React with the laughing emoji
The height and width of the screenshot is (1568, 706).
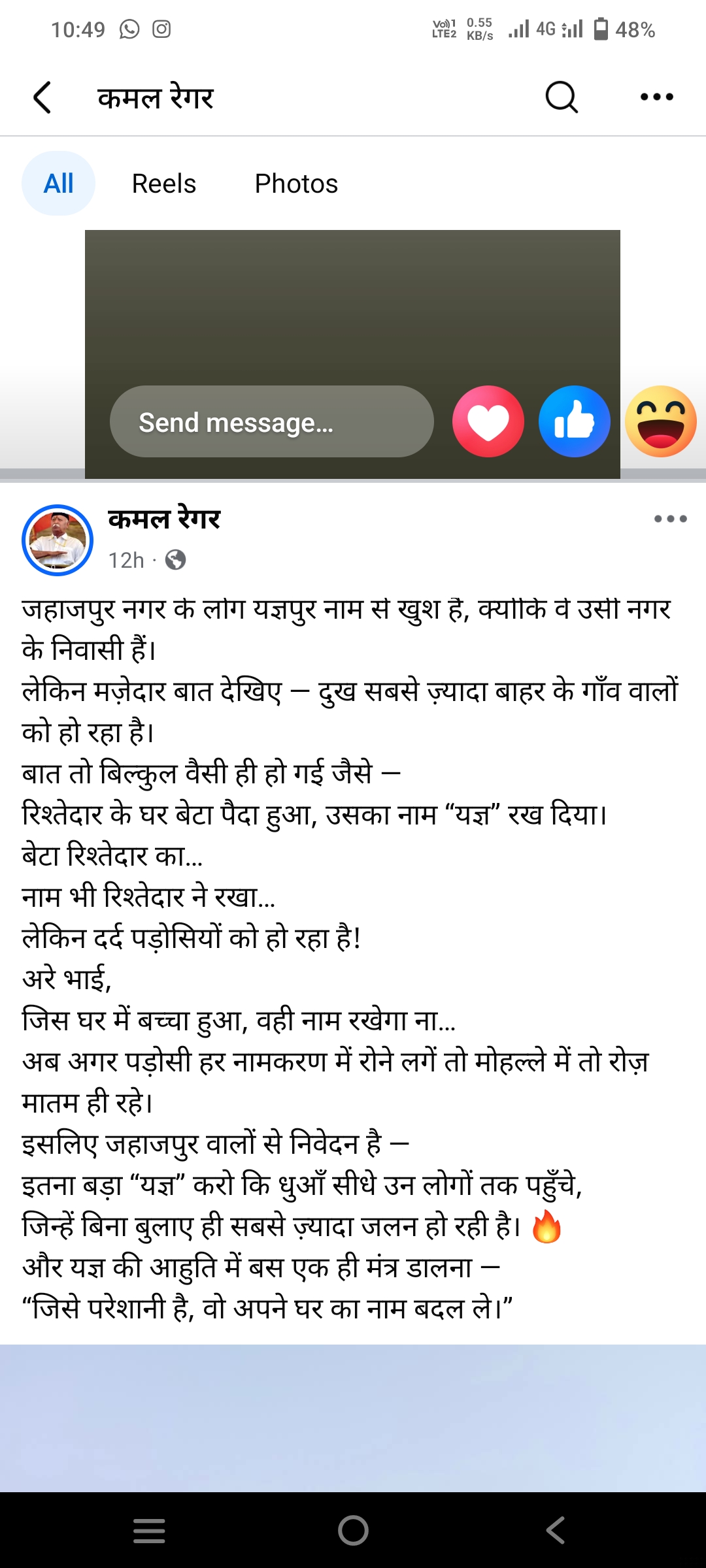point(660,422)
